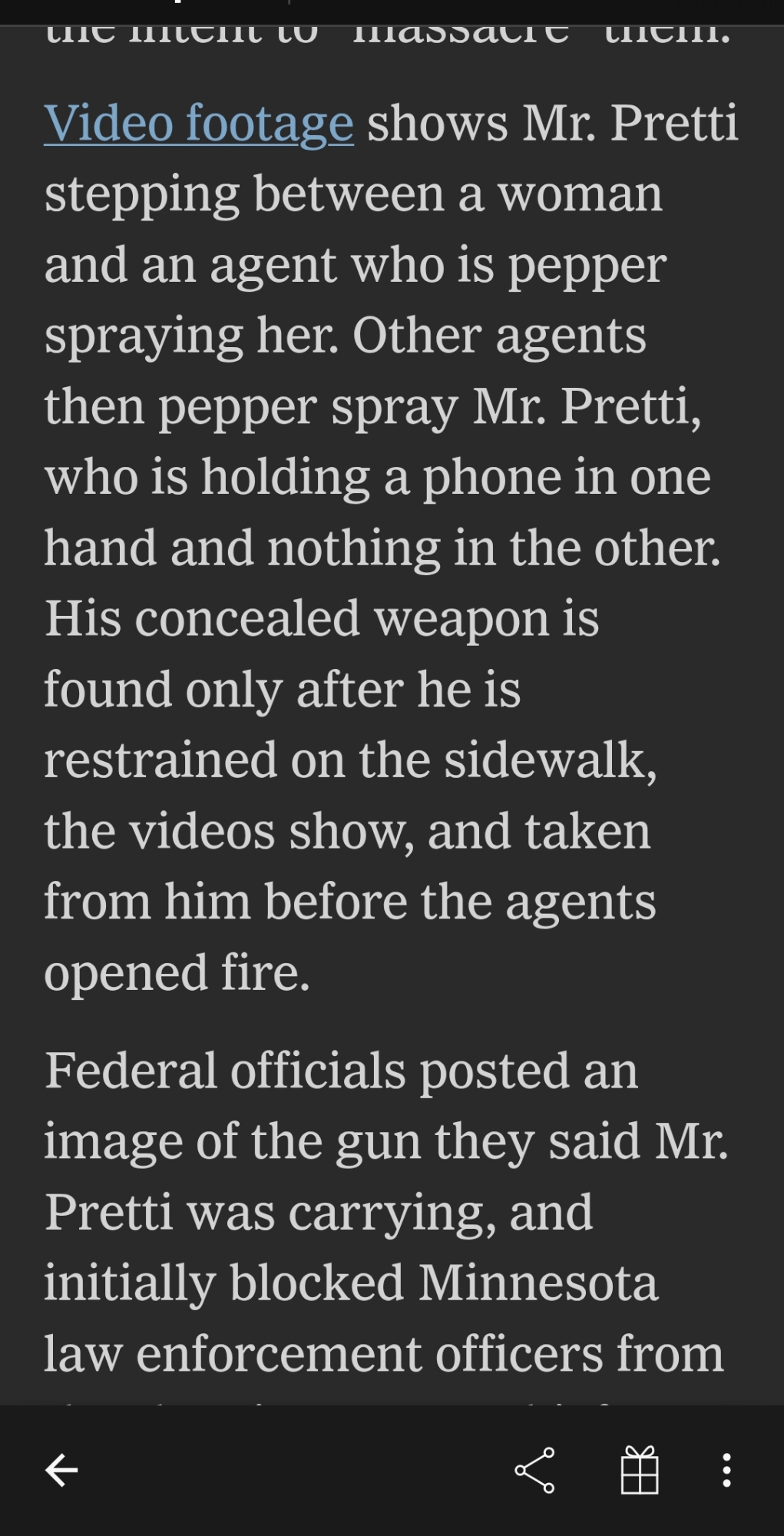Share this article
This screenshot has width=784, height=1536.
(534, 1470)
